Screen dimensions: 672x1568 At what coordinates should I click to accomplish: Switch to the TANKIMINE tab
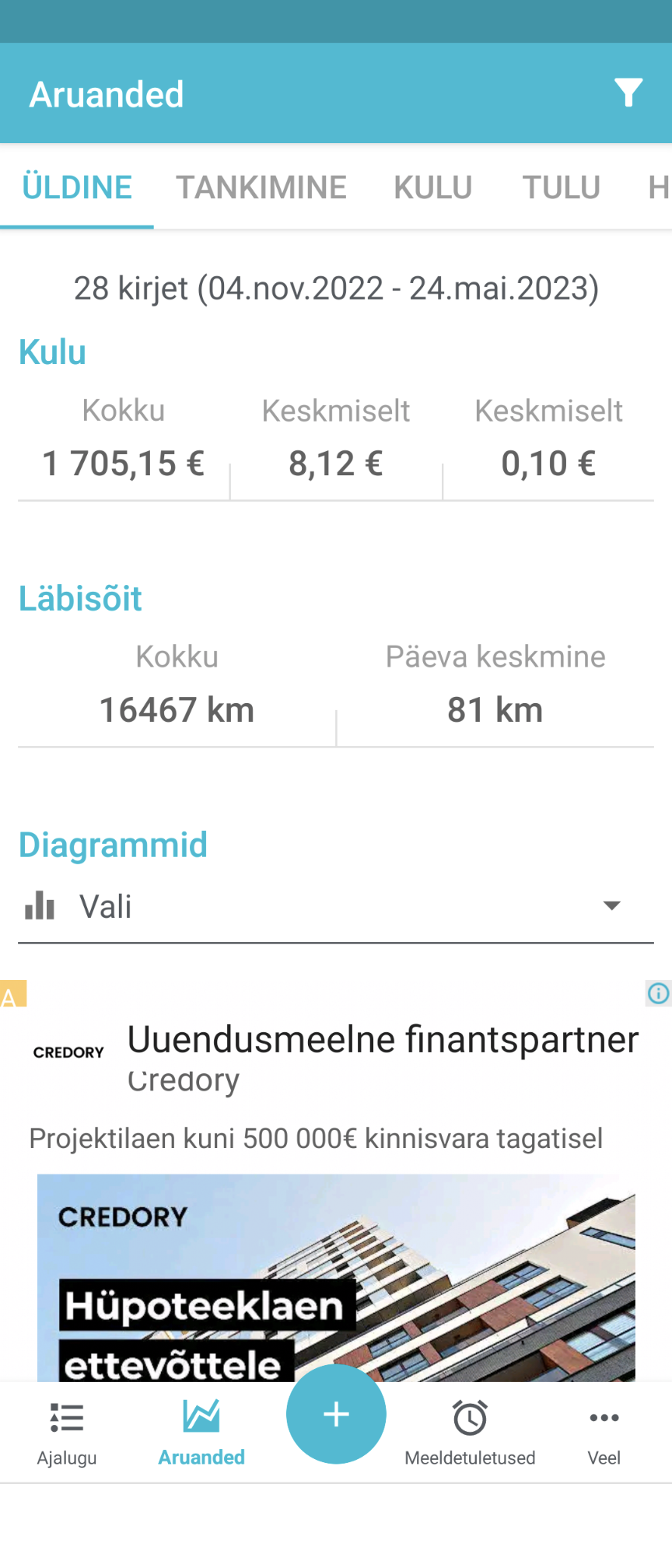click(261, 187)
